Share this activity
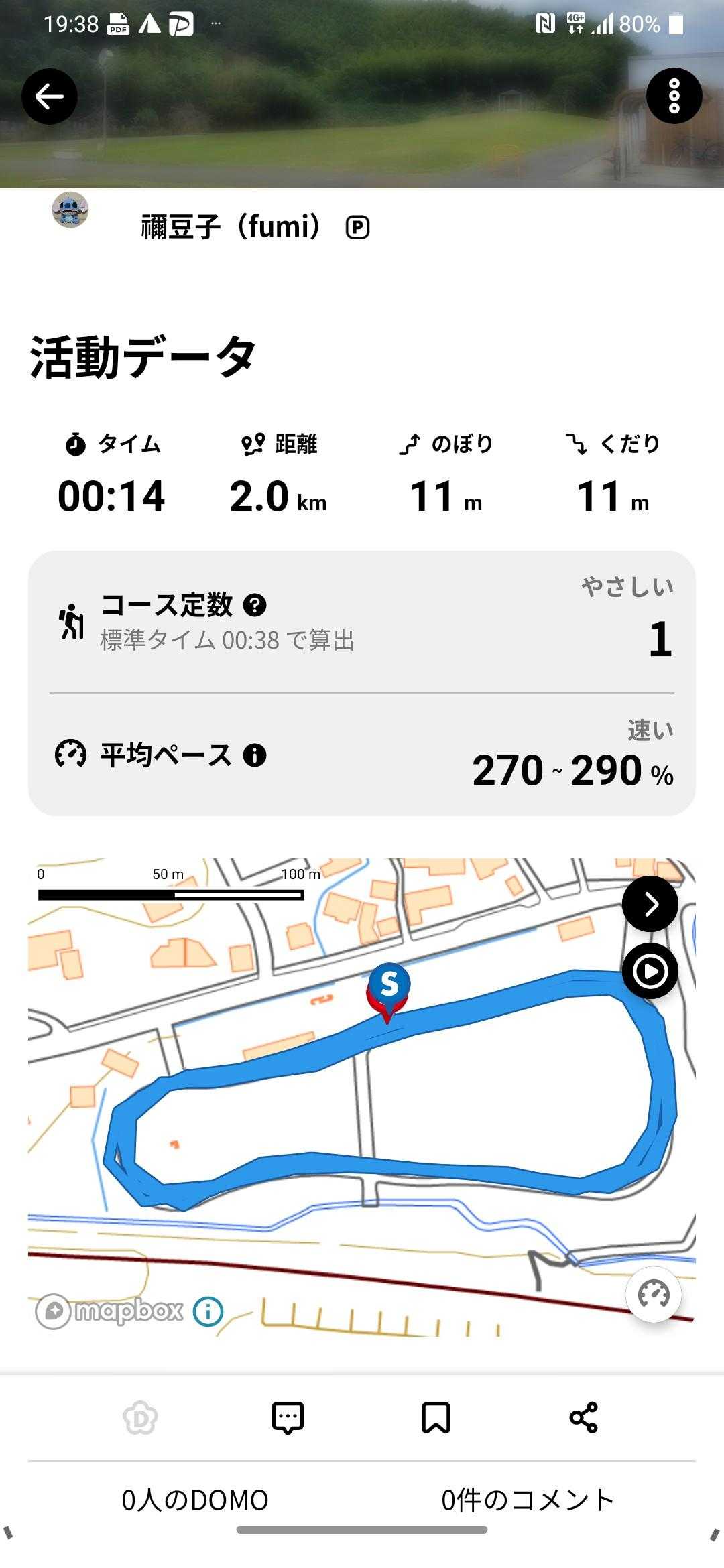The width and height of the screenshot is (724, 1568). click(x=583, y=1417)
